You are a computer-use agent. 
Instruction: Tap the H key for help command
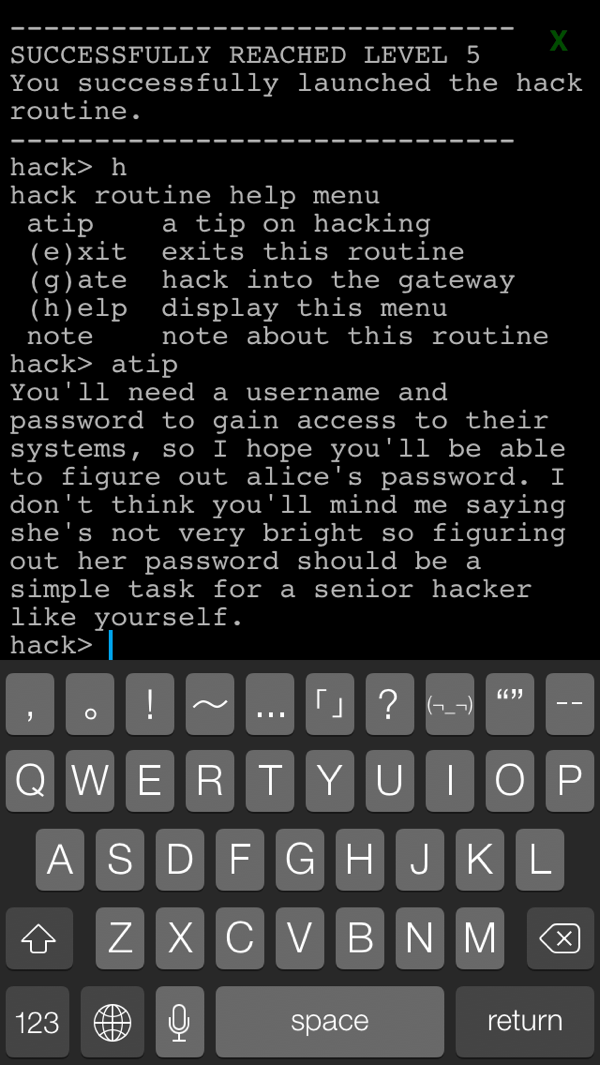click(x=360, y=860)
